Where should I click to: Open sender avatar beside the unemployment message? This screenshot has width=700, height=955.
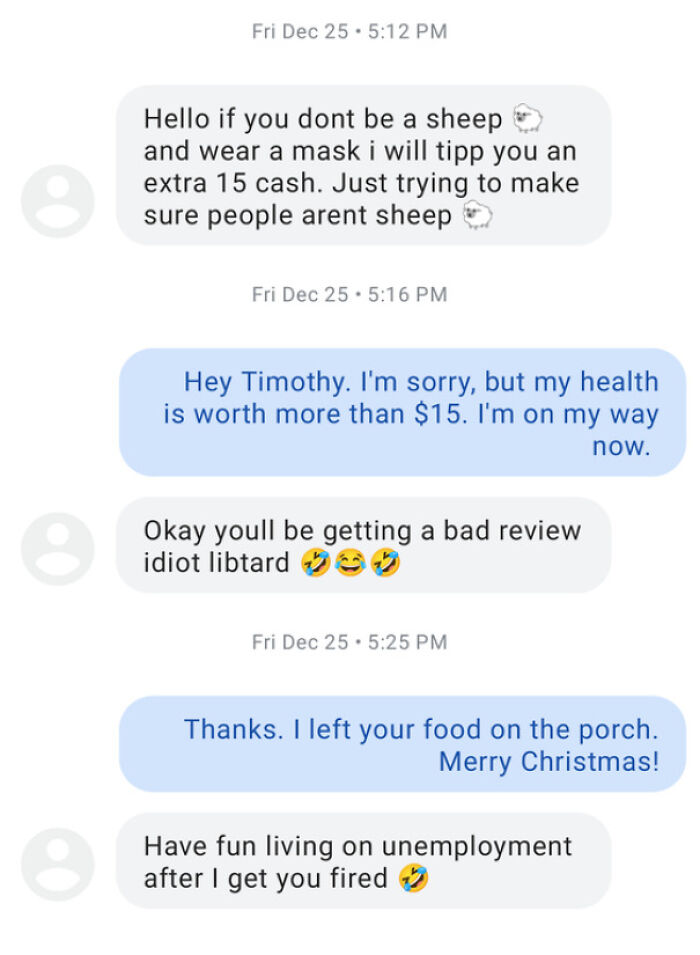58,864
